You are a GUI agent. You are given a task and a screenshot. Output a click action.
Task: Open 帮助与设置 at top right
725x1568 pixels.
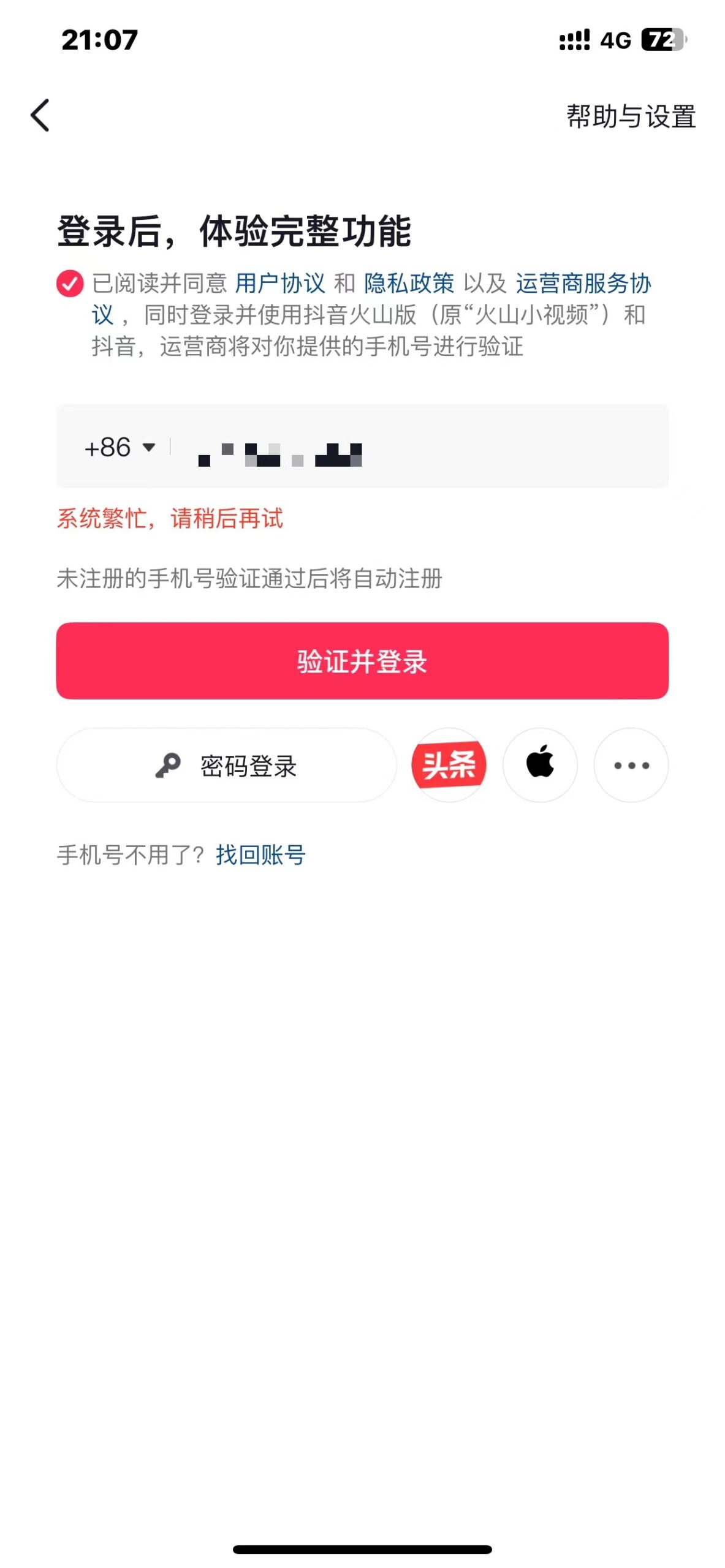click(630, 118)
